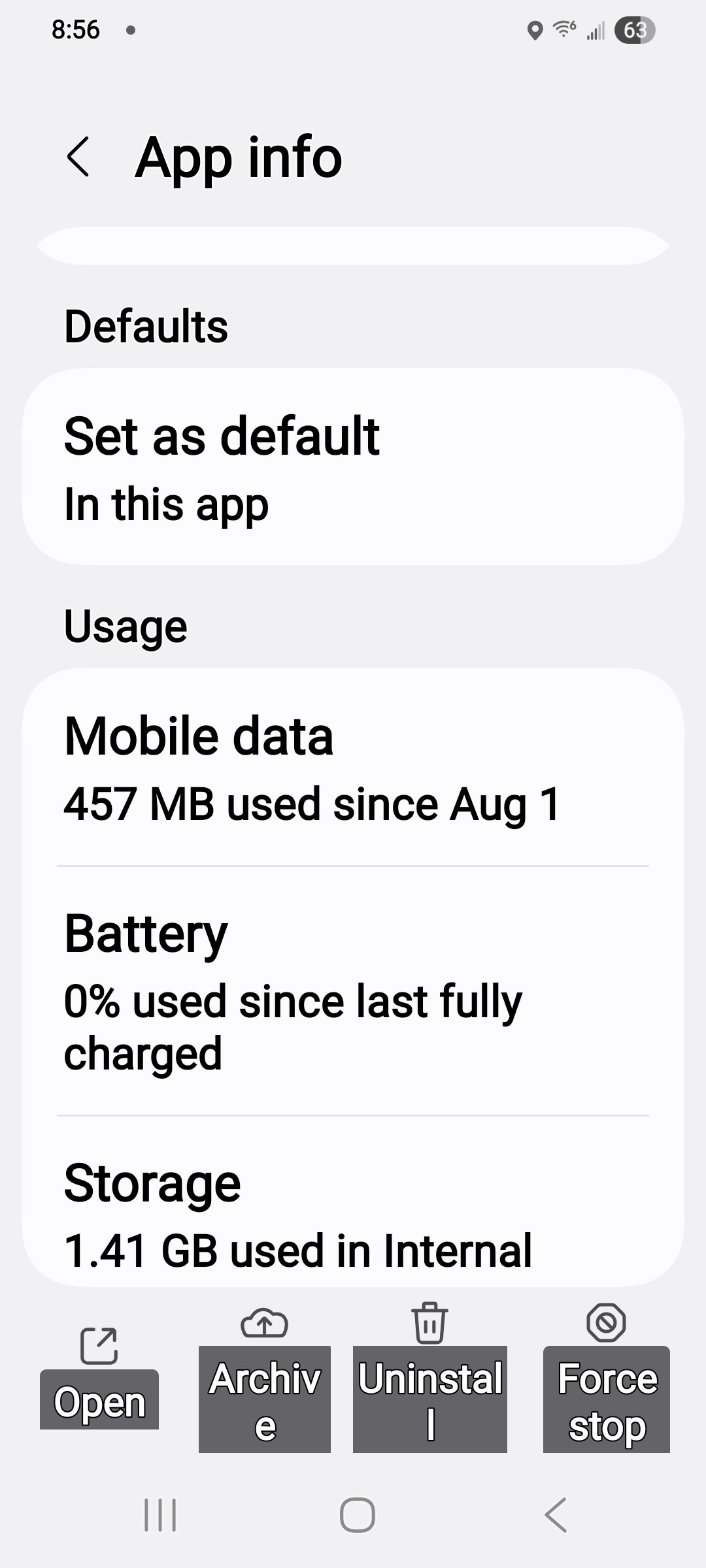706x1568 pixels.
Task: Go back from App info
Action: (x=78, y=157)
